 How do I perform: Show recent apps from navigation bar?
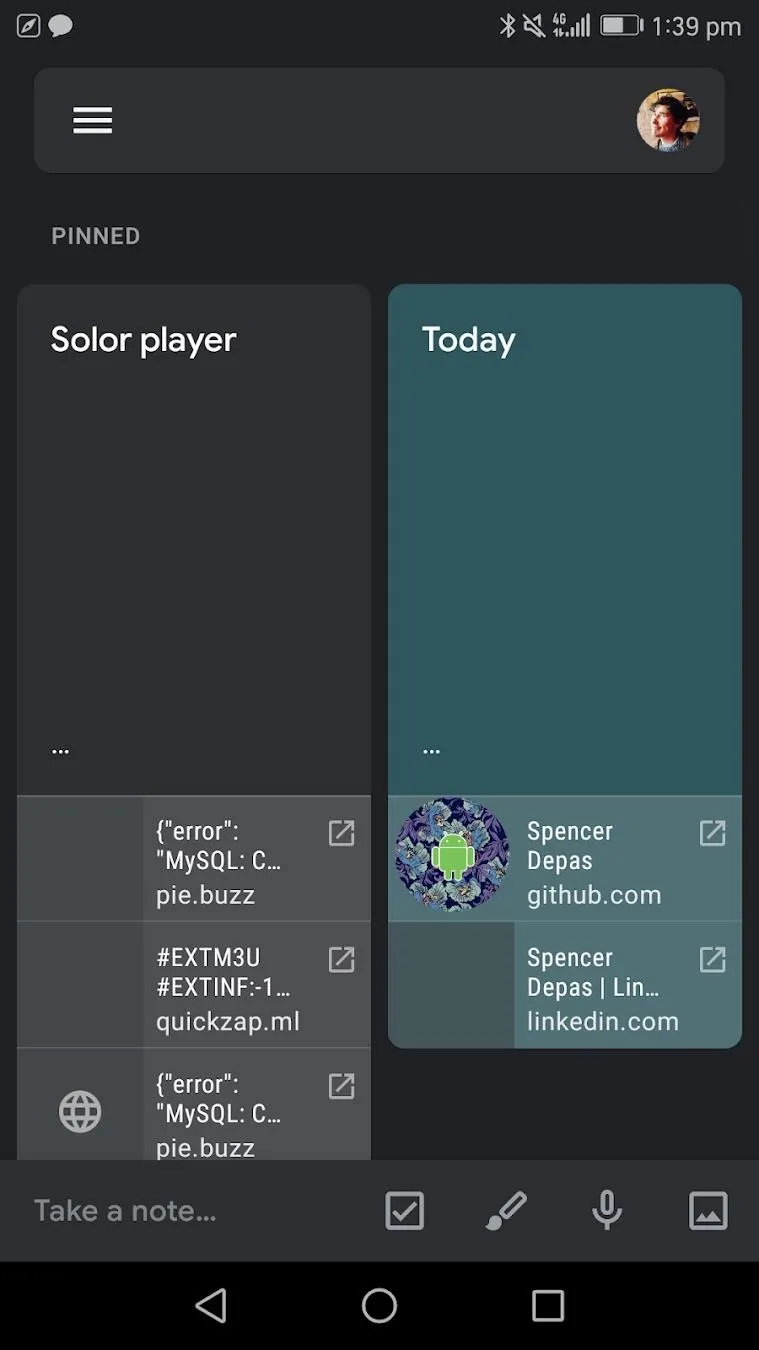tap(548, 1305)
